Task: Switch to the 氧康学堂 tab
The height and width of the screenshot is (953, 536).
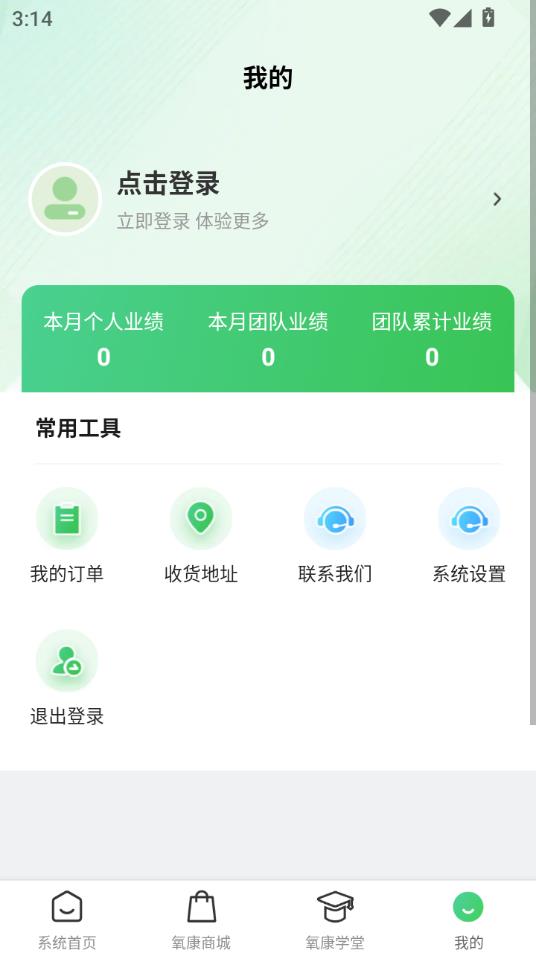Action: point(335,920)
